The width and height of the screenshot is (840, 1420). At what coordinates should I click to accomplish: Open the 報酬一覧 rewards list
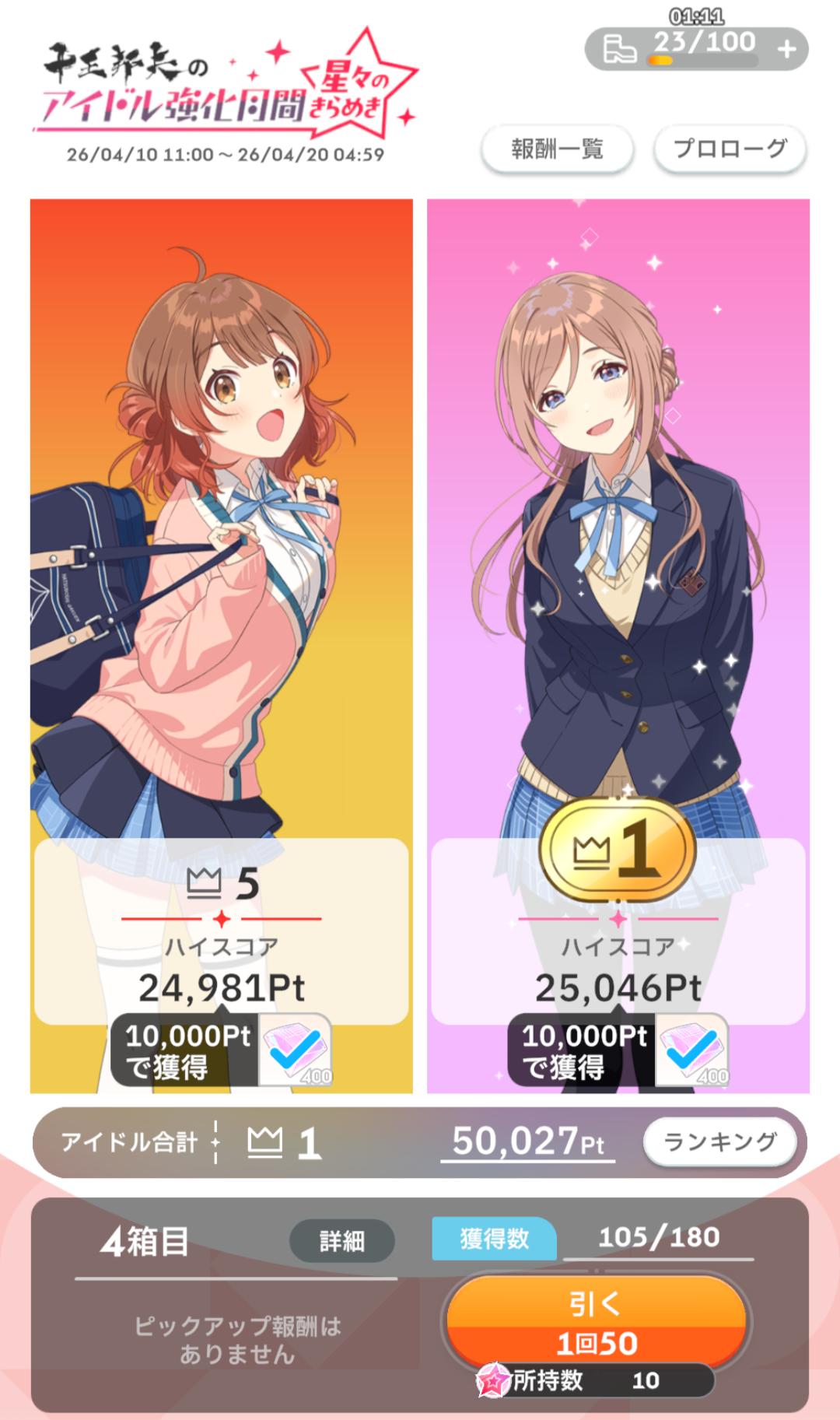coord(557,149)
